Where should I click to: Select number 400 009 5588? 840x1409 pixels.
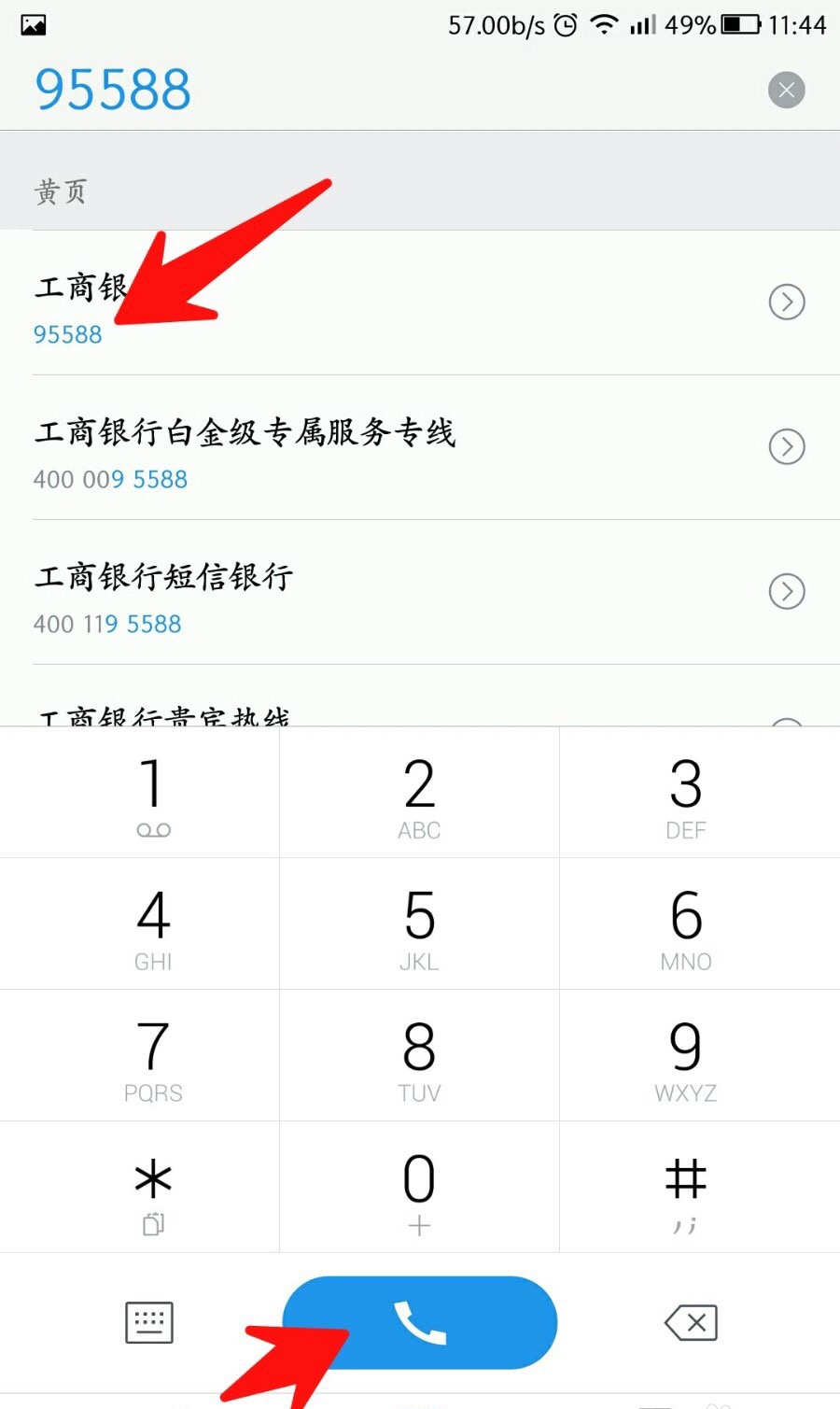coord(110,479)
